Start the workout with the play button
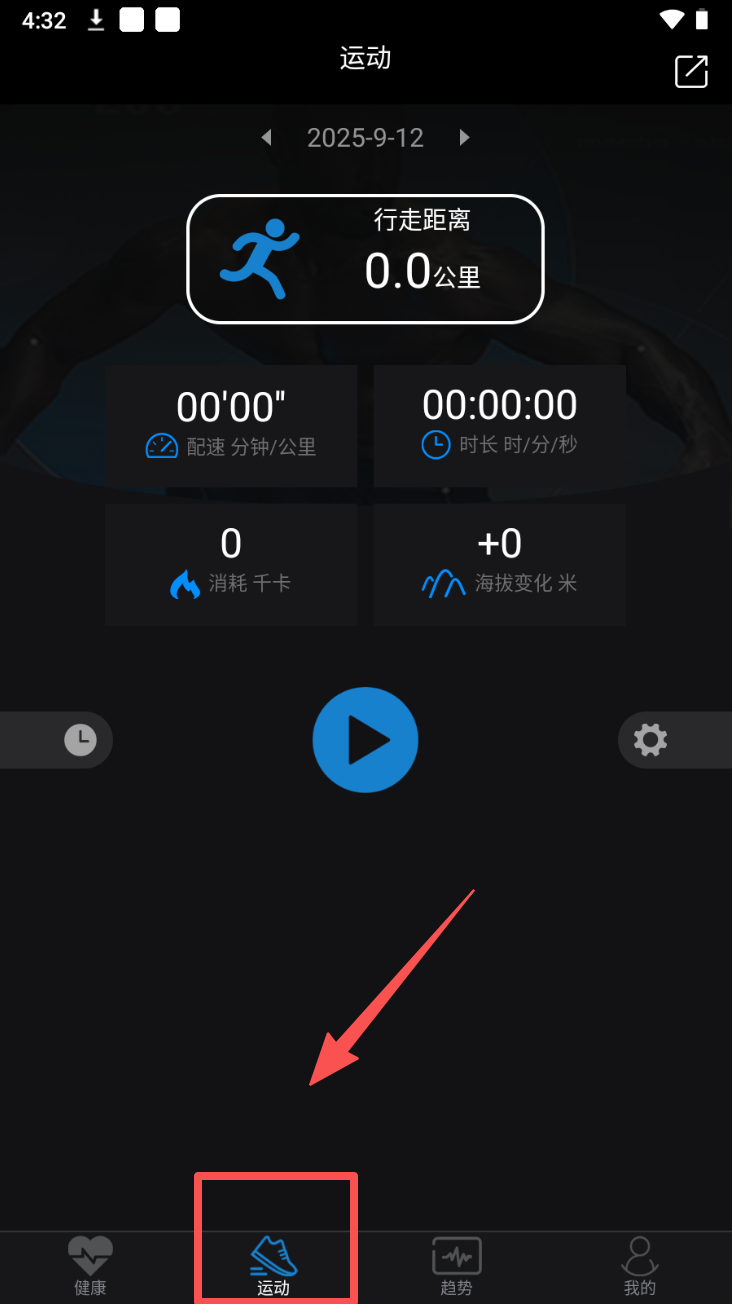 (365, 740)
